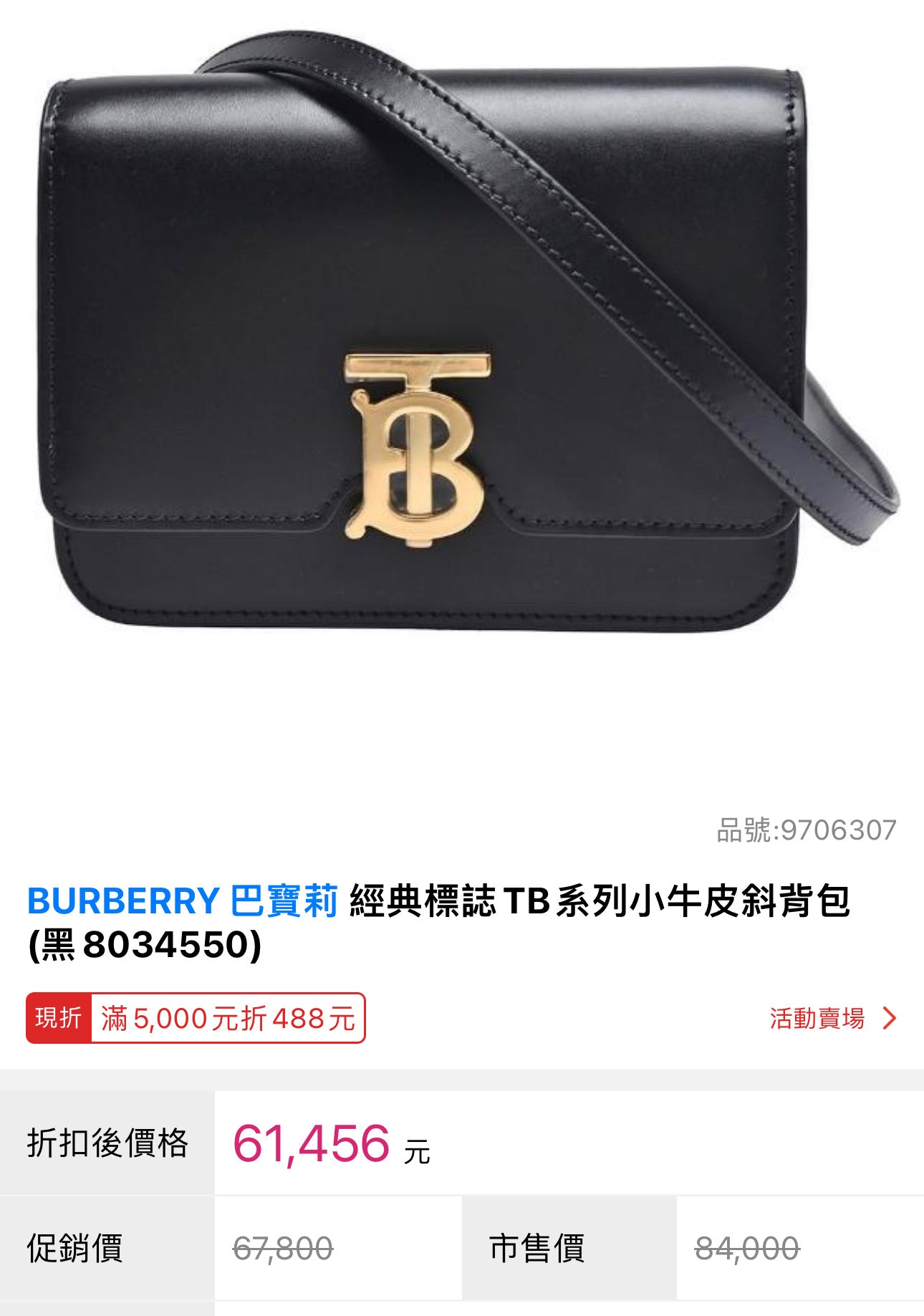This screenshot has width=924, height=1316.
Task: Open 活動賣場 promotion page
Action: coord(832,1018)
